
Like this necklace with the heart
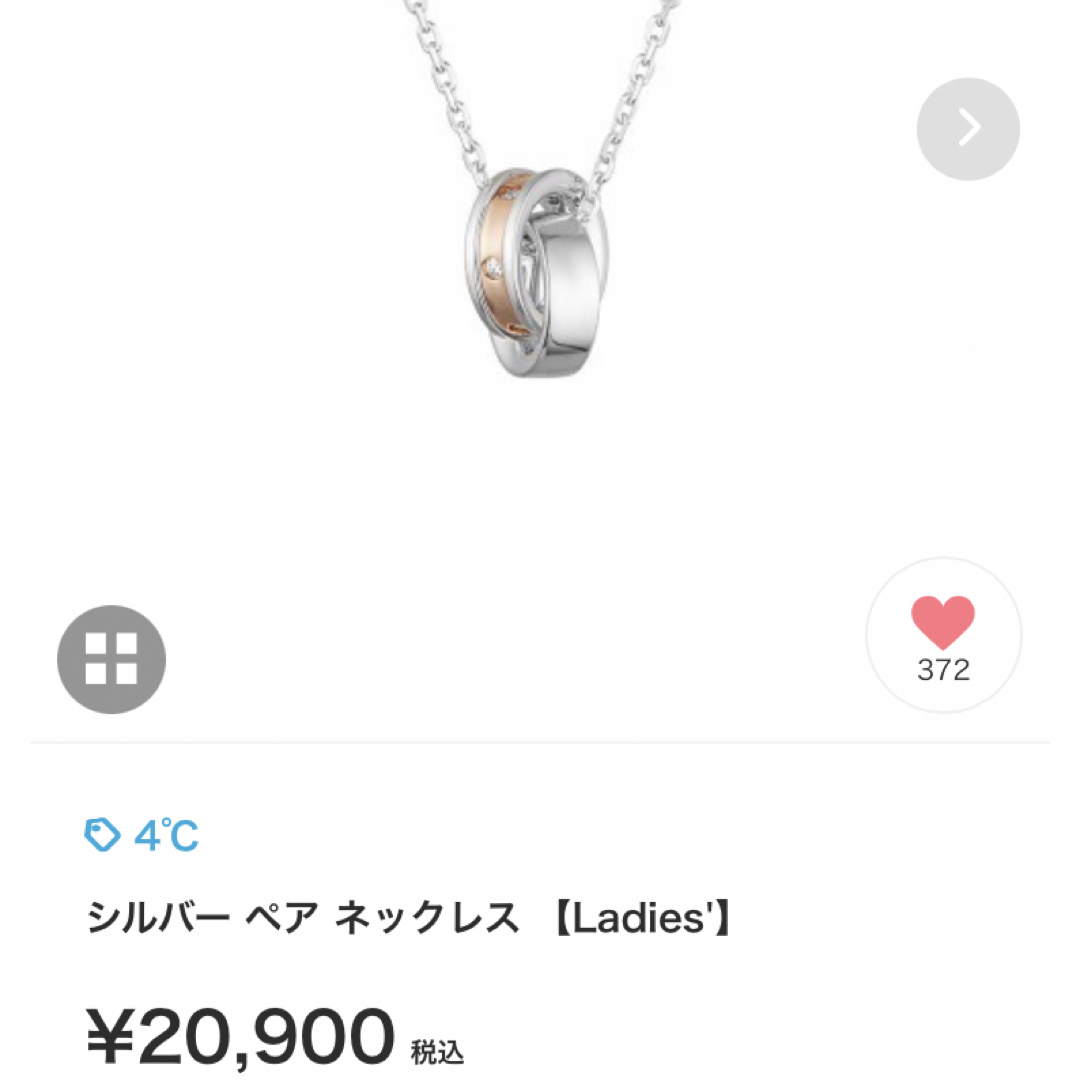click(x=942, y=623)
